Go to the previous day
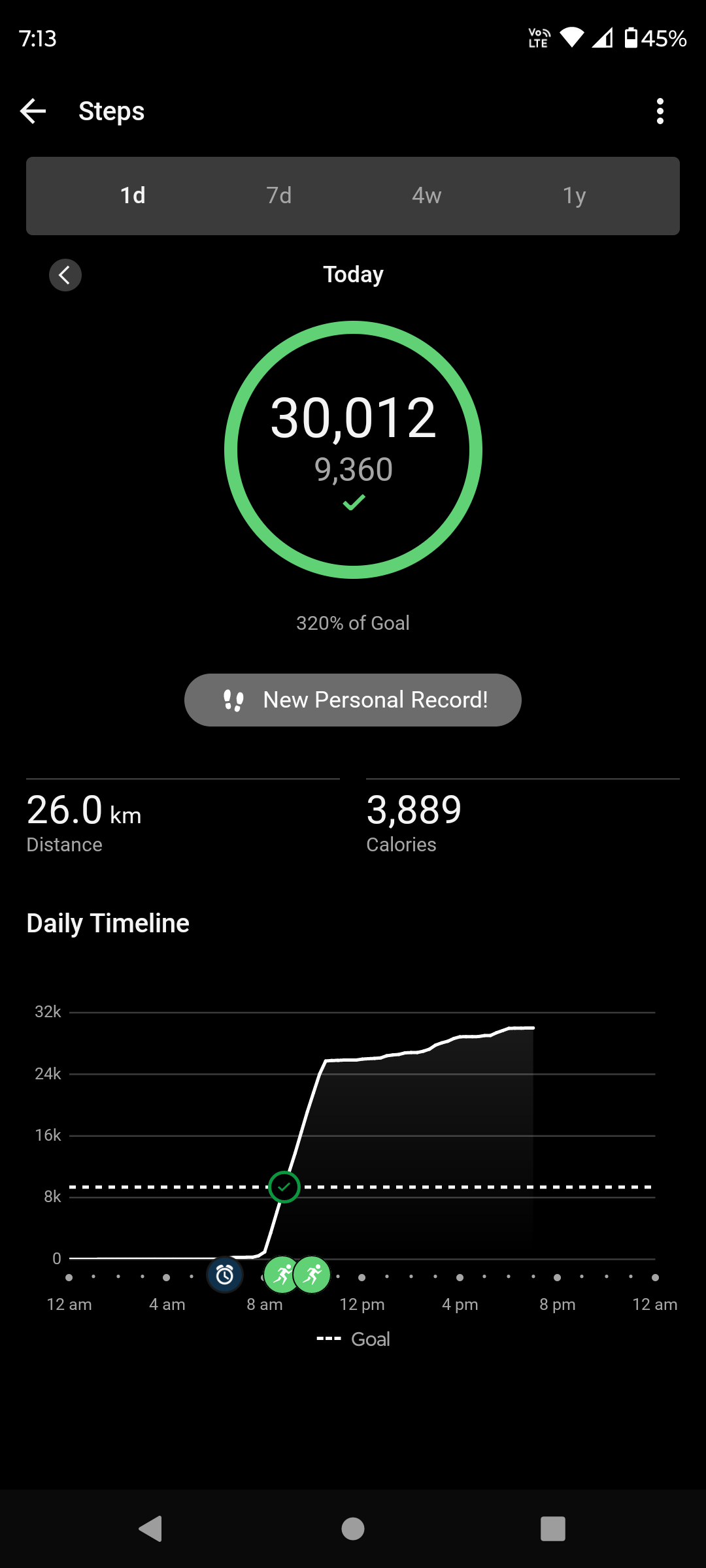The image size is (706, 1568). (x=65, y=275)
